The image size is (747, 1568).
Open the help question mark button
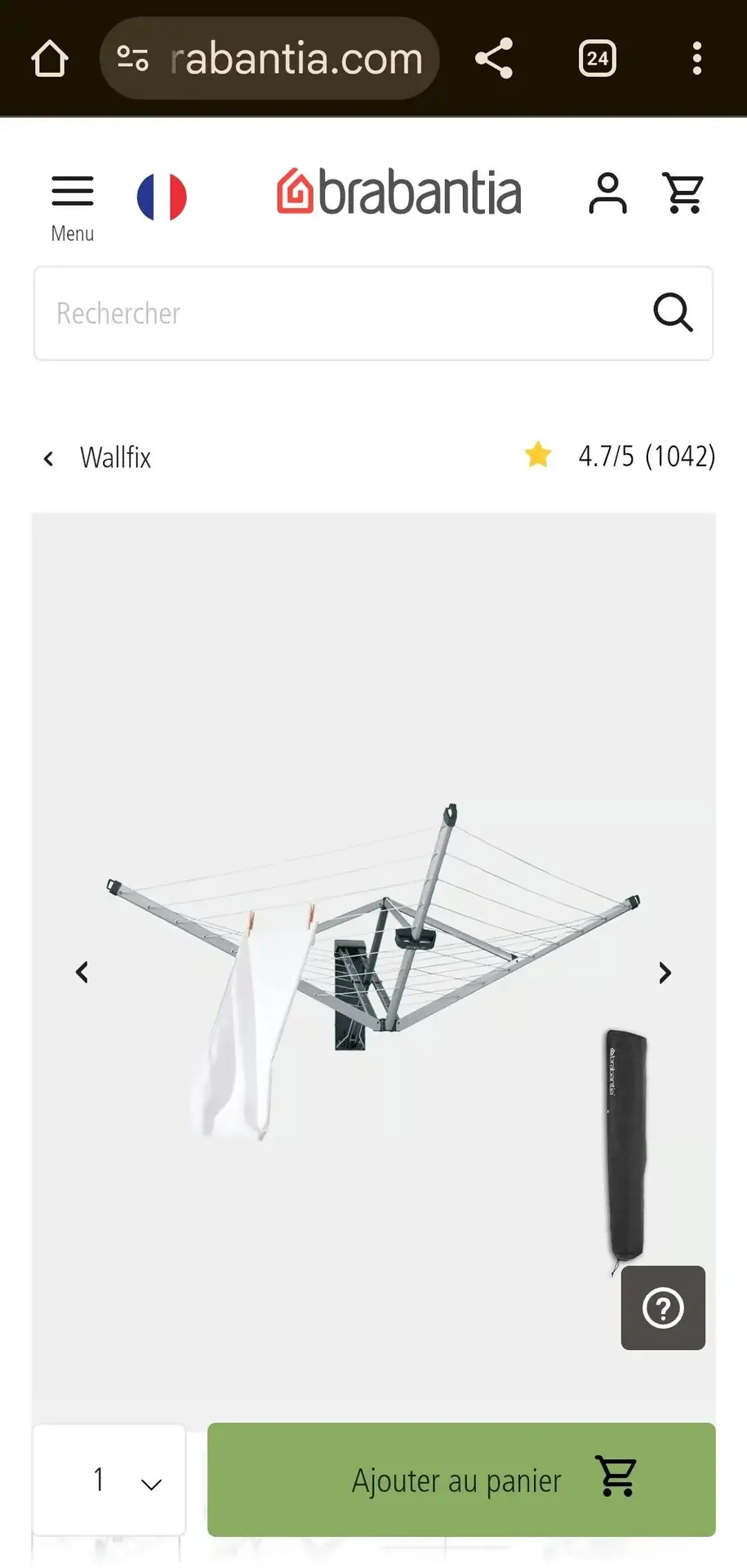point(663,1307)
